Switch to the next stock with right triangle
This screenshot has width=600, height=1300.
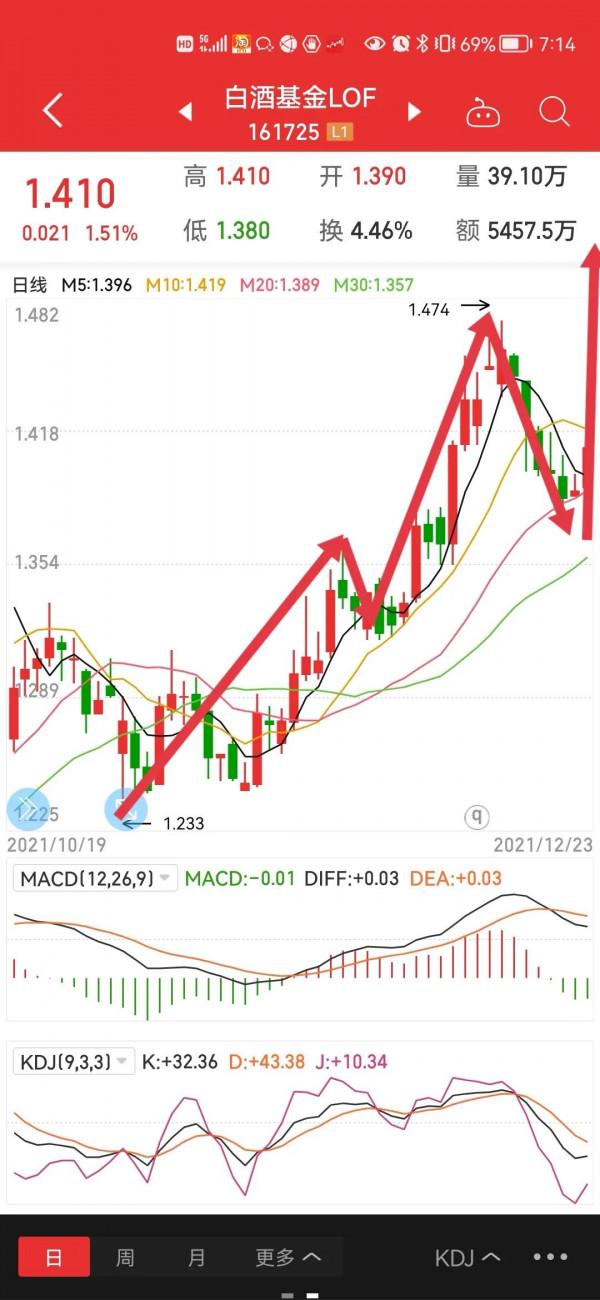click(414, 112)
